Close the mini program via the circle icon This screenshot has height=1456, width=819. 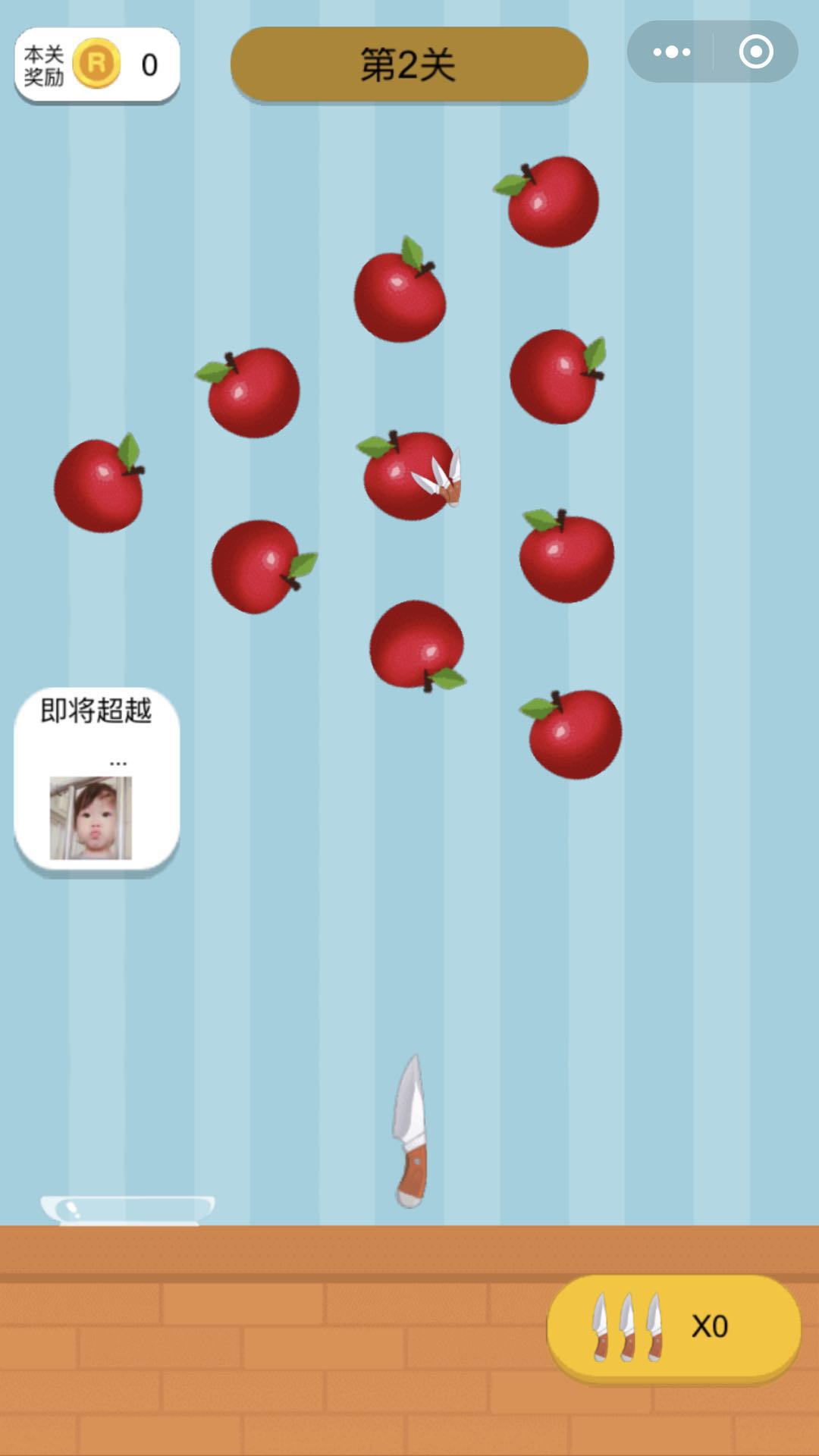[755, 52]
